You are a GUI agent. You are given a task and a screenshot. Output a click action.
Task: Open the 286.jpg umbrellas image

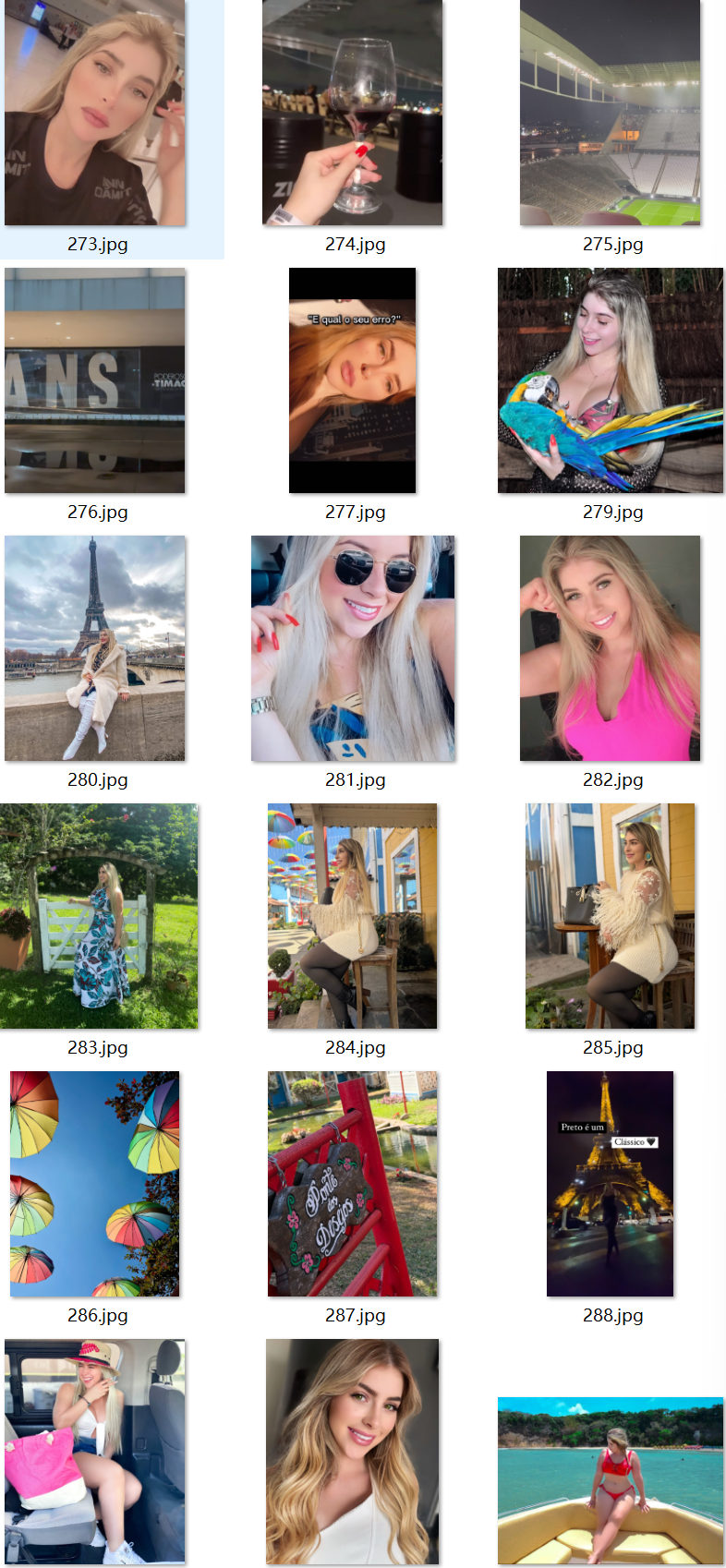[x=95, y=1184]
